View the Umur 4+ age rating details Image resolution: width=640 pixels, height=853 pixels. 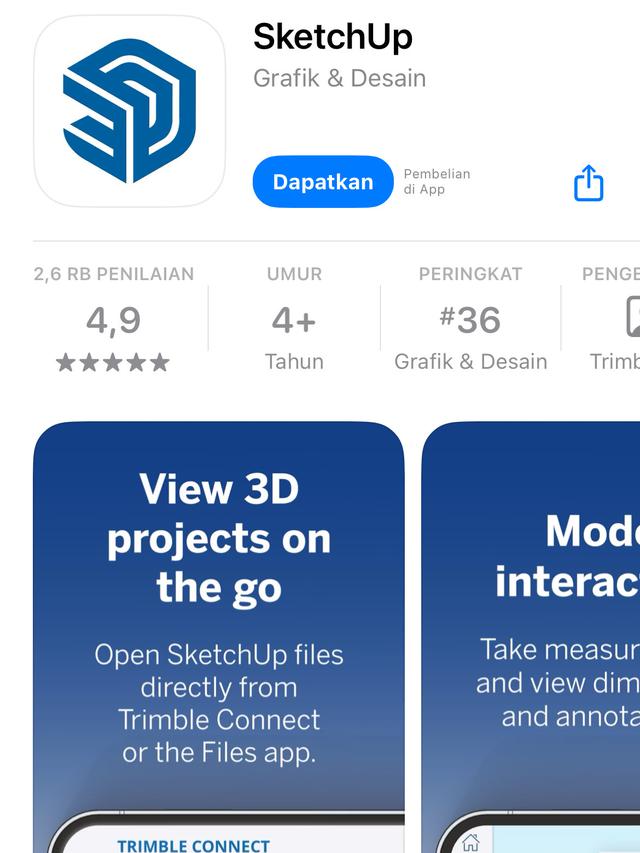[x=294, y=319]
